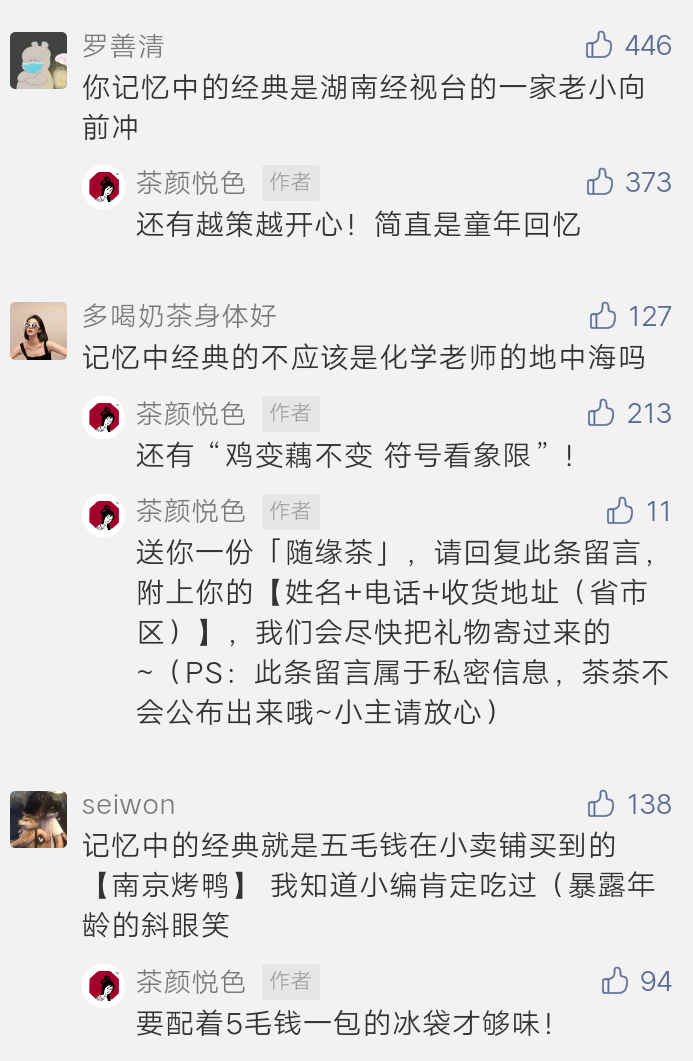The width and height of the screenshot is (693, 1061).
Task: Like 茶颜悦色's reply with 94 likes
Action: click(615, 980)
